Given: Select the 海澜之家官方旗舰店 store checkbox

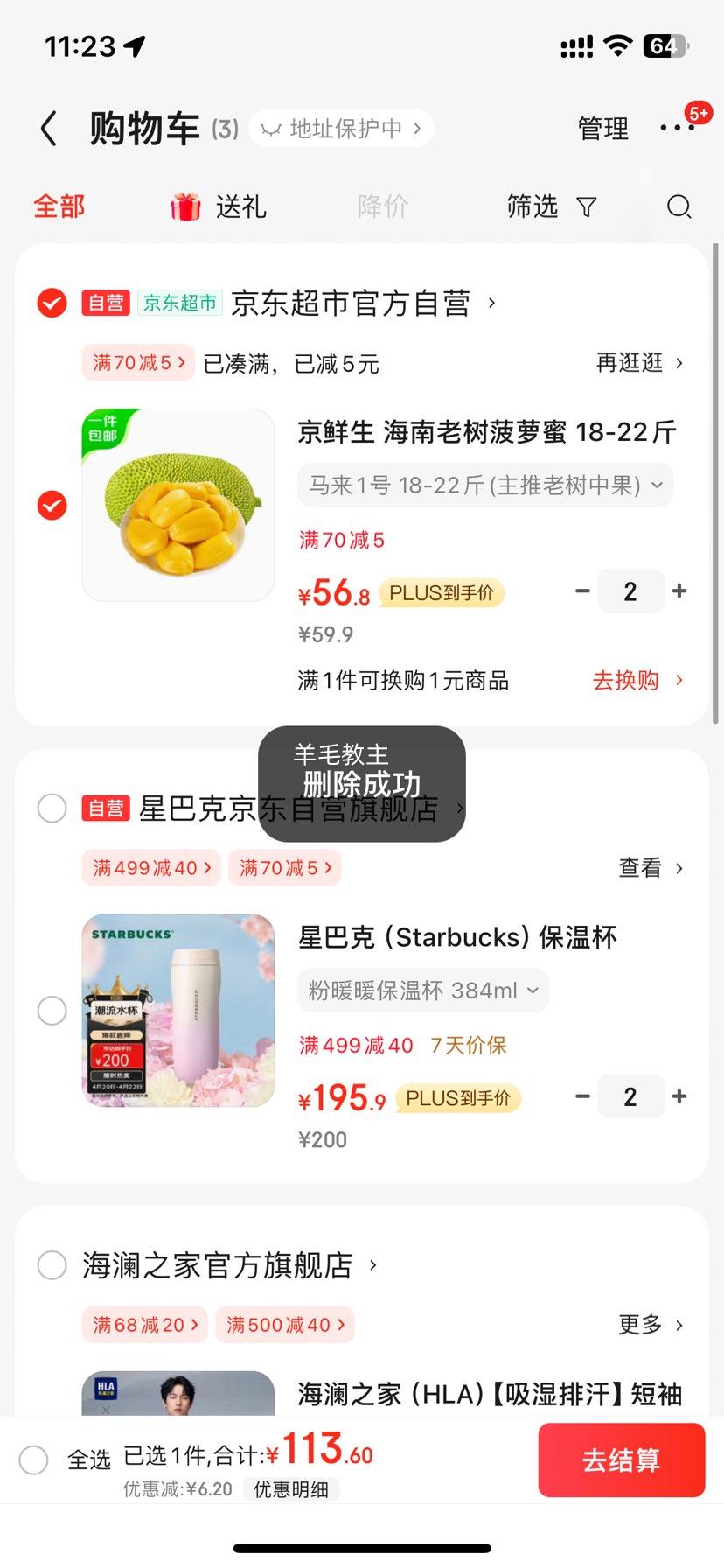Looking at the screenshot, I should click(52, 1264).
